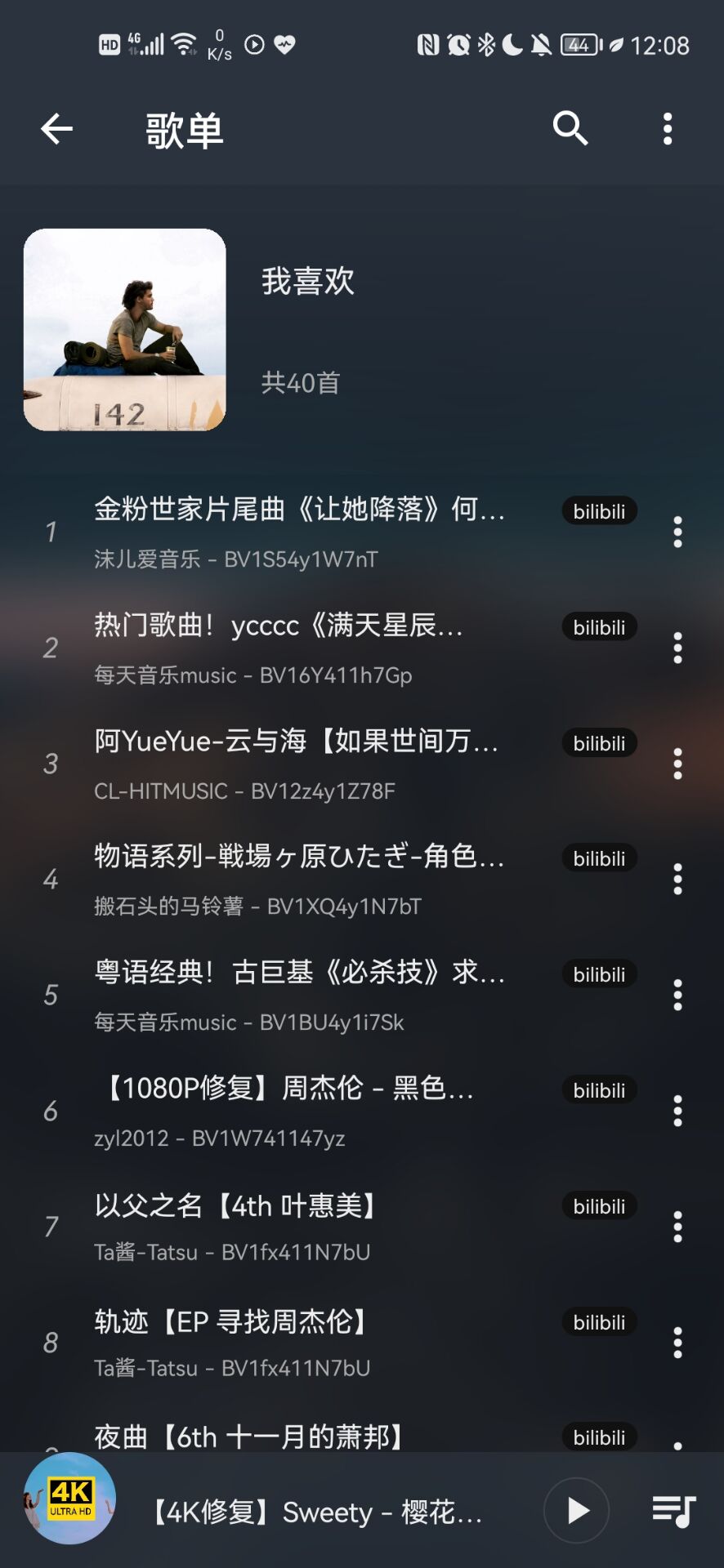Tap the bilibili tag on 夜曲 entry
This screenshot has height=1568, width=724.
(598, 1437)
